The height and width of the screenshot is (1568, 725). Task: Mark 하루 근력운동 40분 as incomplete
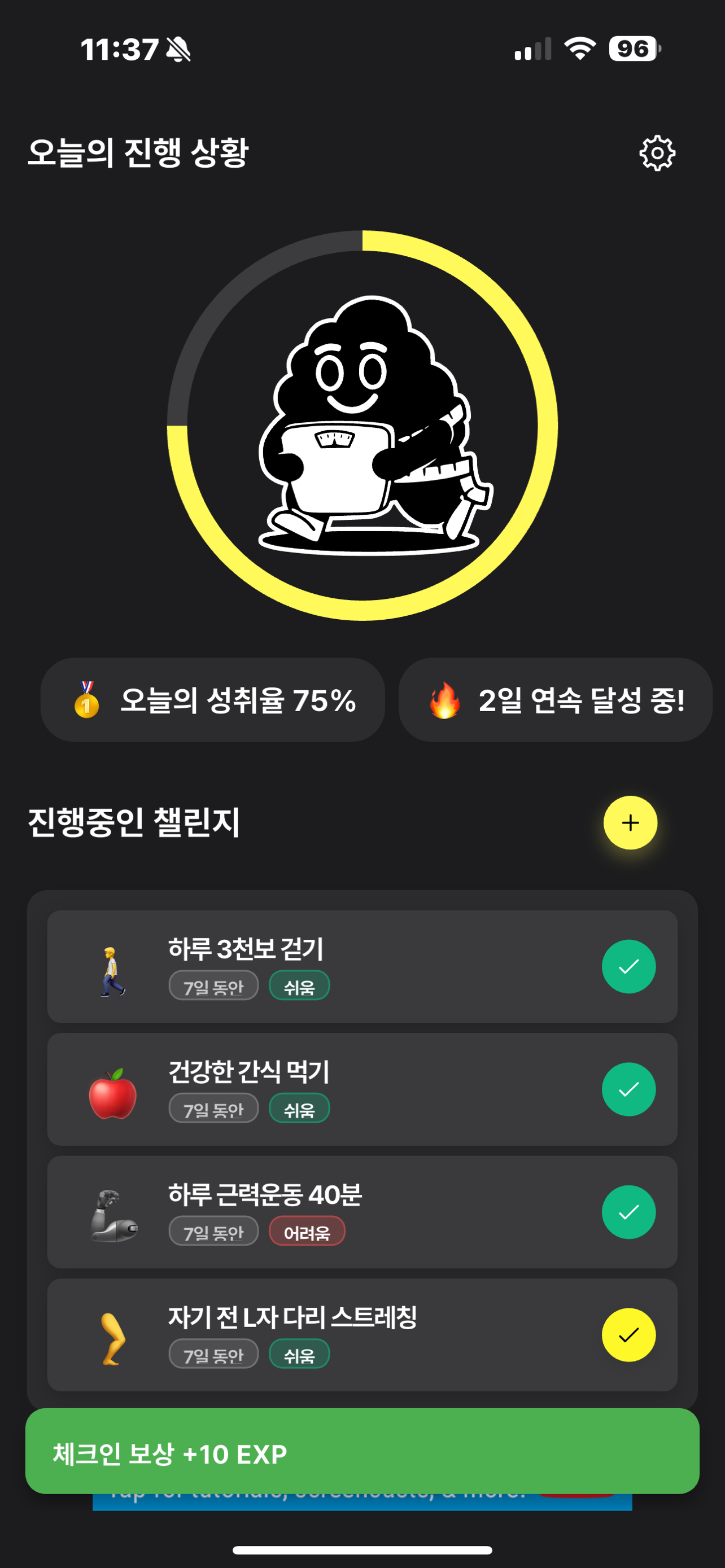point(630,1211)
